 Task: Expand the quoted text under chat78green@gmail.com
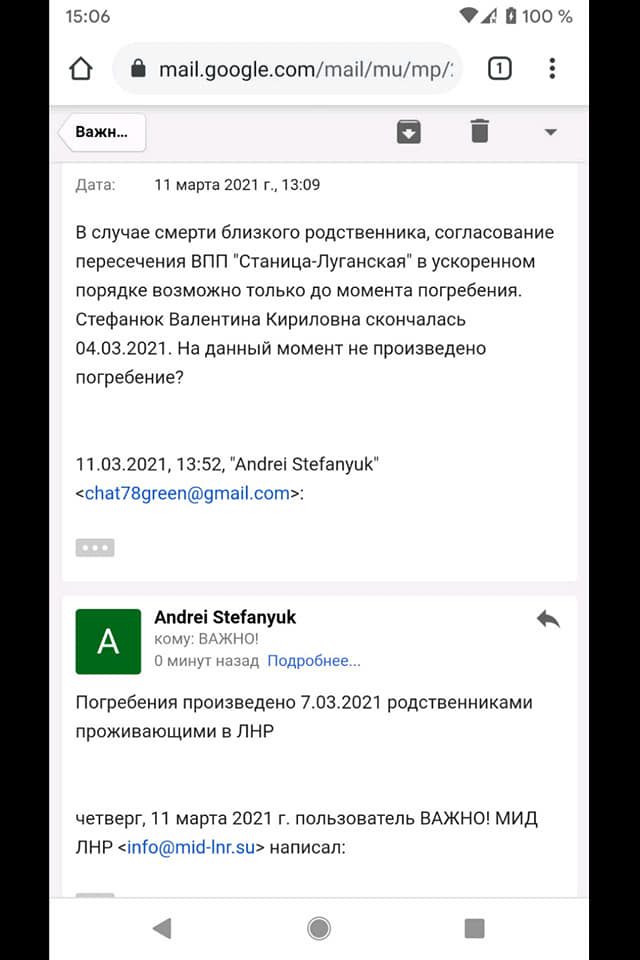95,547
